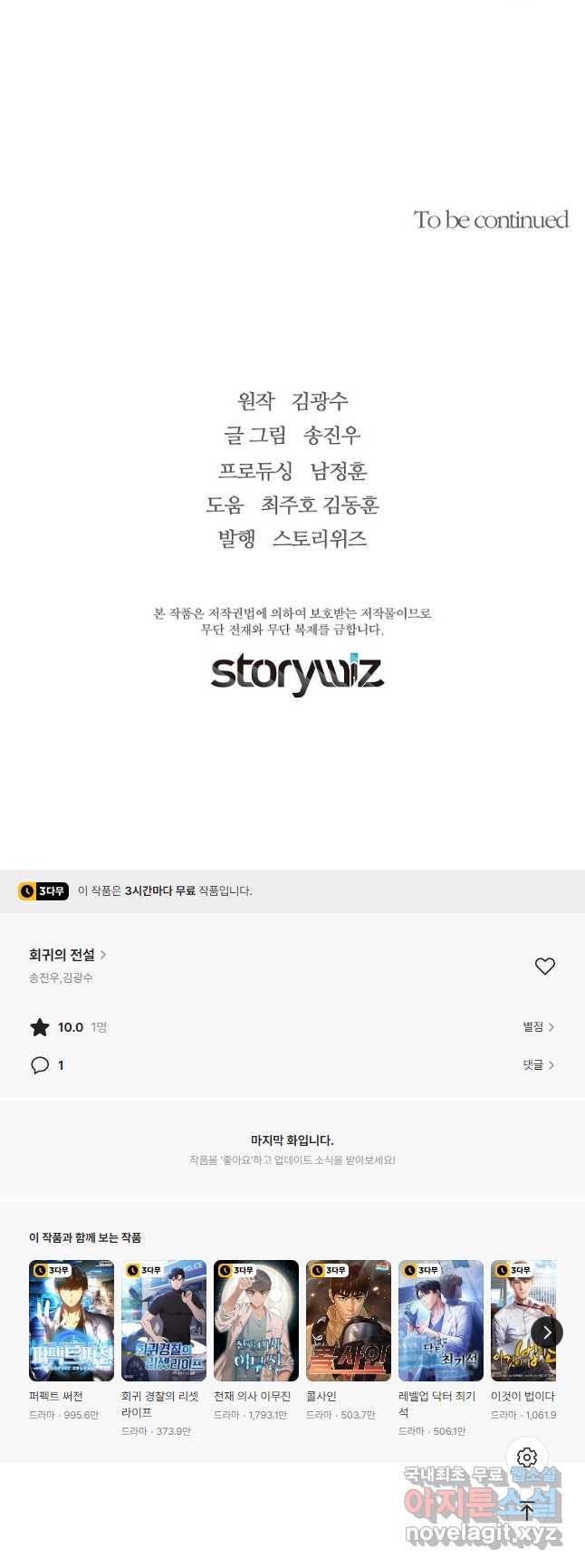Image resolution: width=585 pixels, height=1568 pixels.
Task: Show next recommended titles with the arrow
Action: [x=546, y=1332]
